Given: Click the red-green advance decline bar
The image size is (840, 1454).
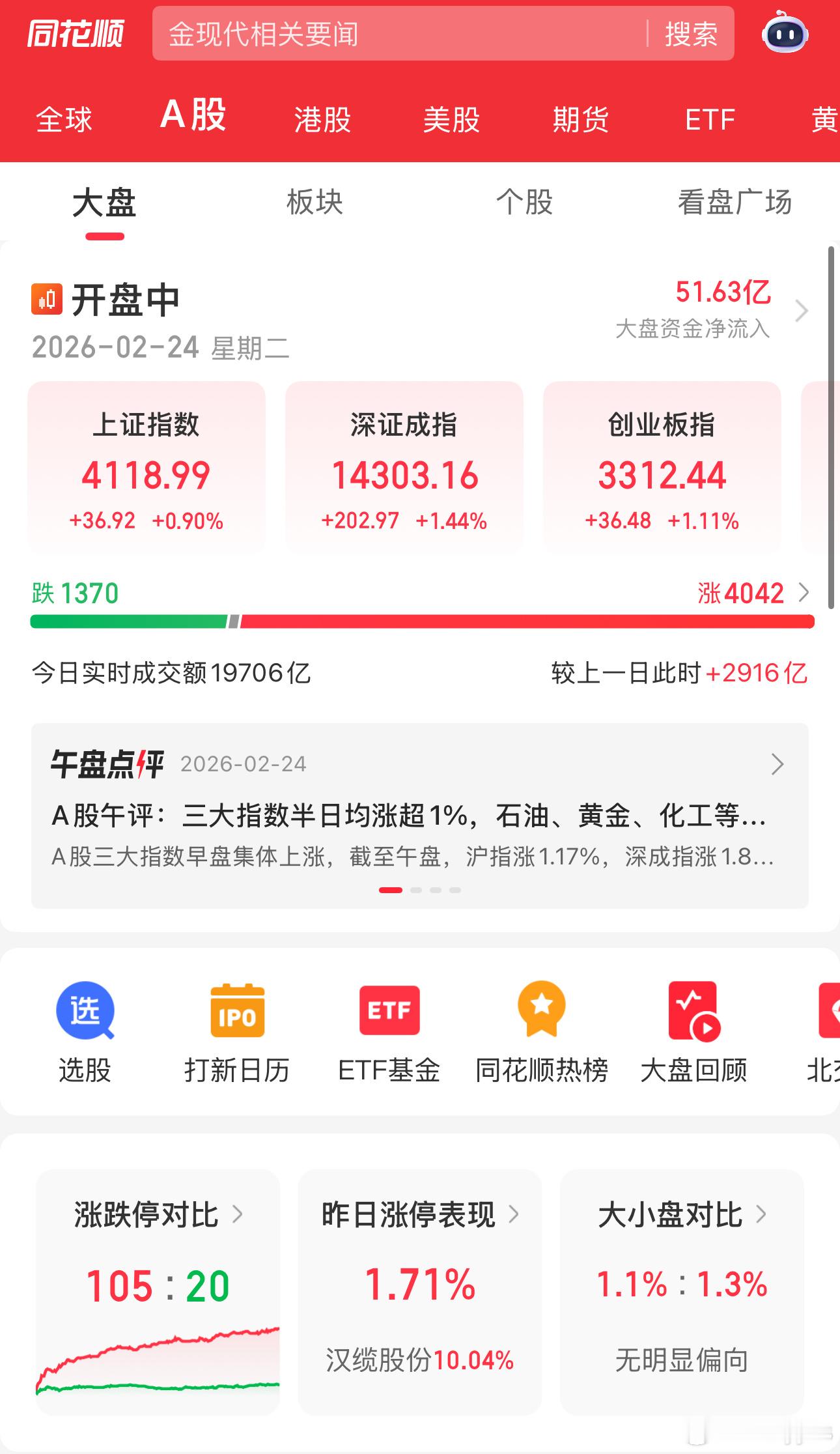Looking at the screenshot, I should 420,621.
